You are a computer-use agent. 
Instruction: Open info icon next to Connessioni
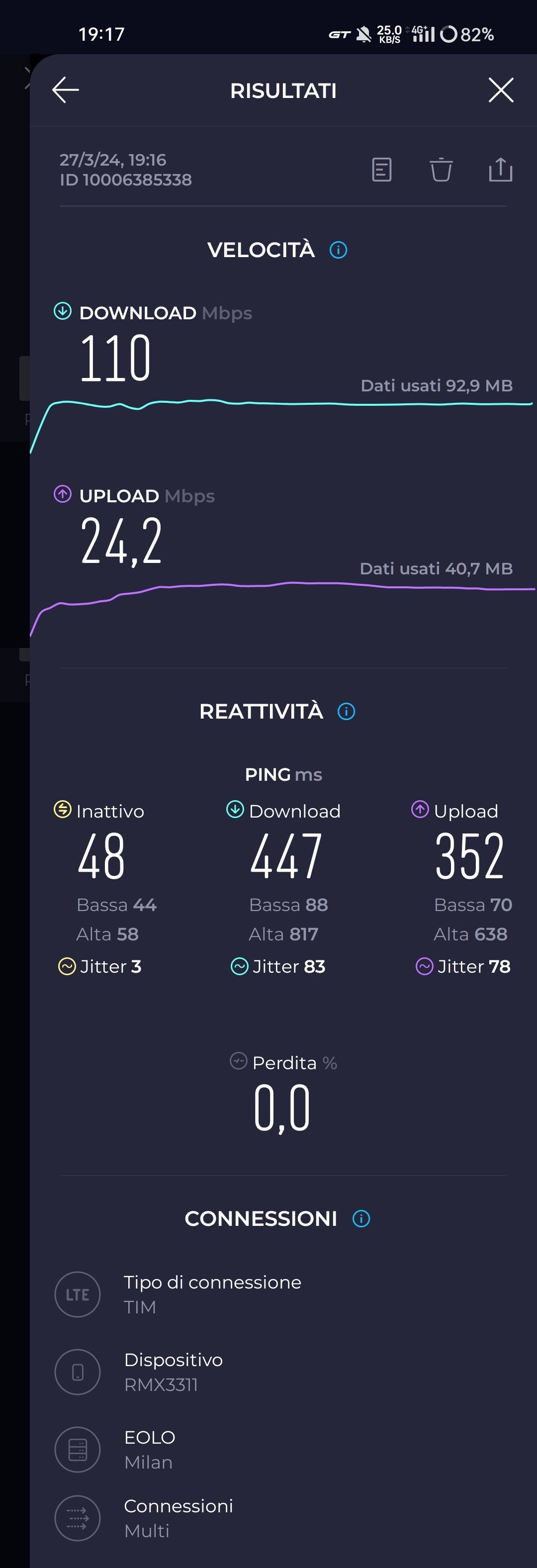[x=361, y=1218]
